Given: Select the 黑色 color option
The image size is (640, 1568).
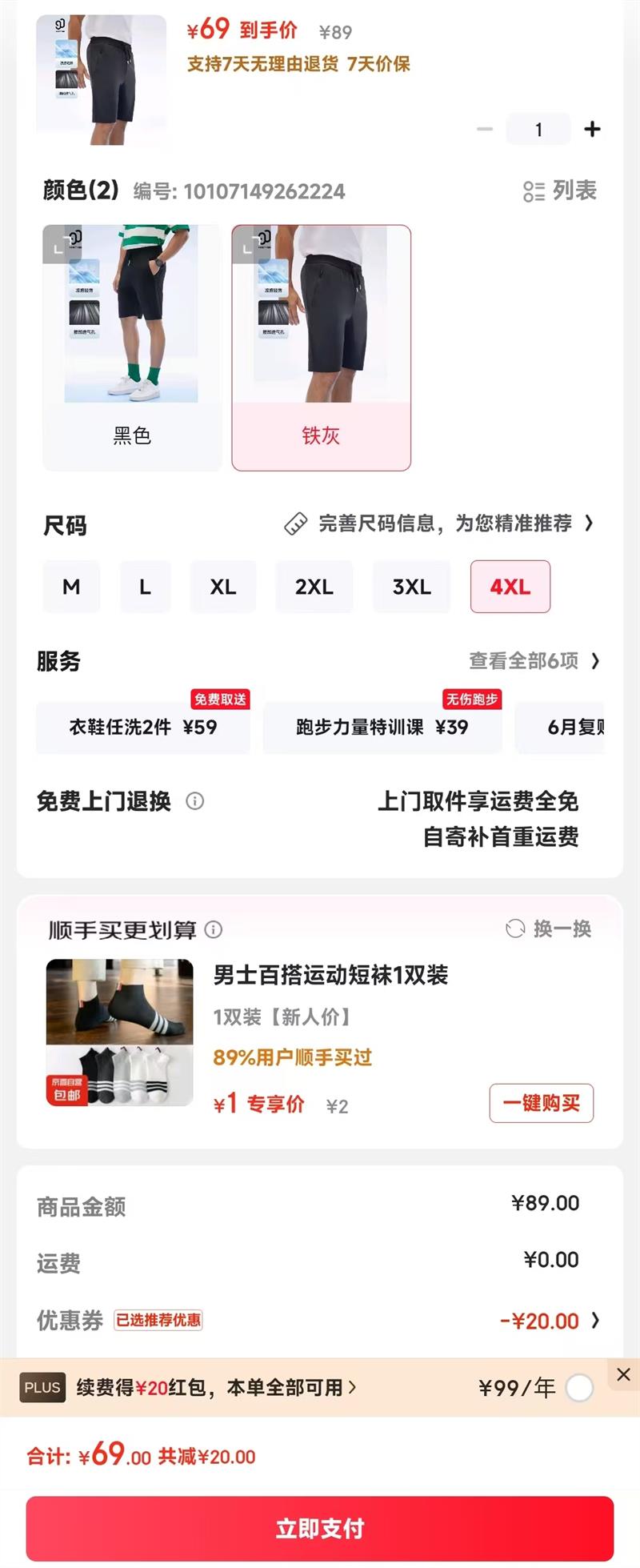Looking at the screenshot, I should point(132,347).
